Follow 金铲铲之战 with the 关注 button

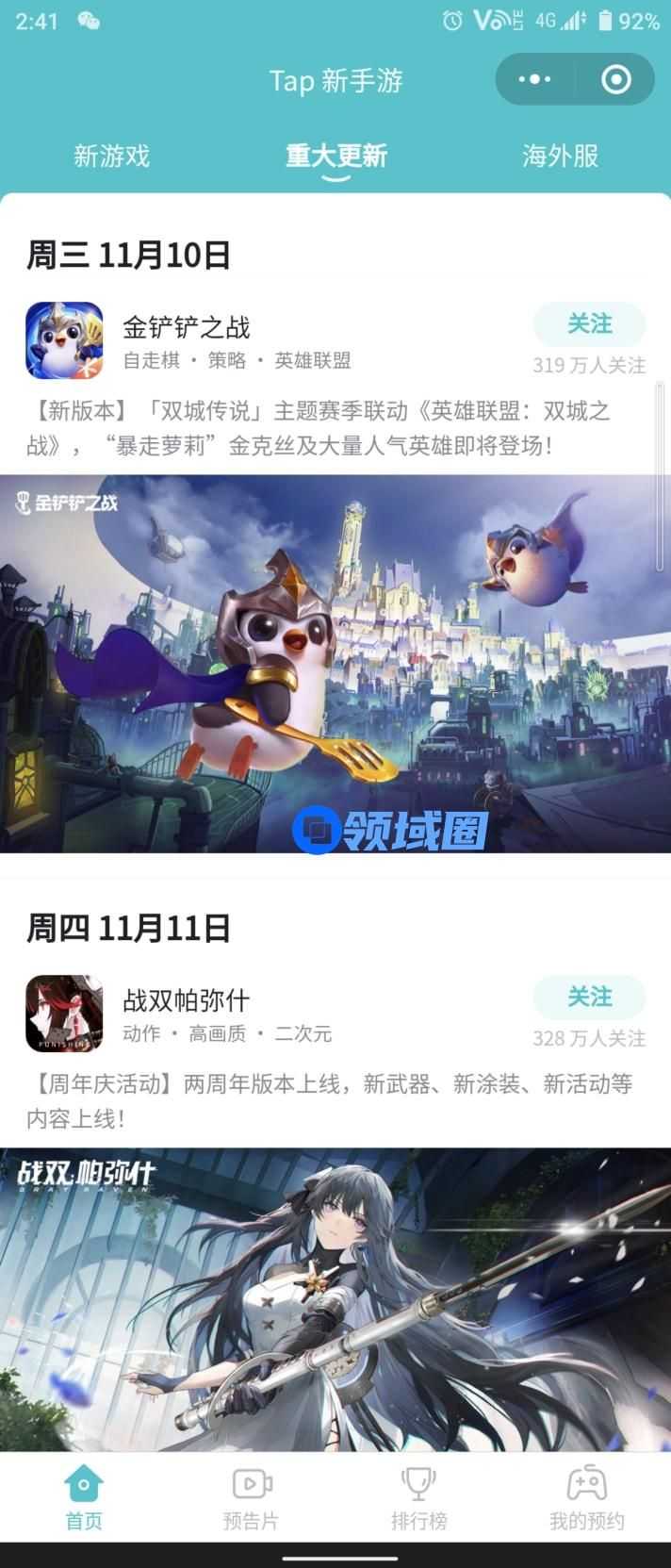click(589, 324)
